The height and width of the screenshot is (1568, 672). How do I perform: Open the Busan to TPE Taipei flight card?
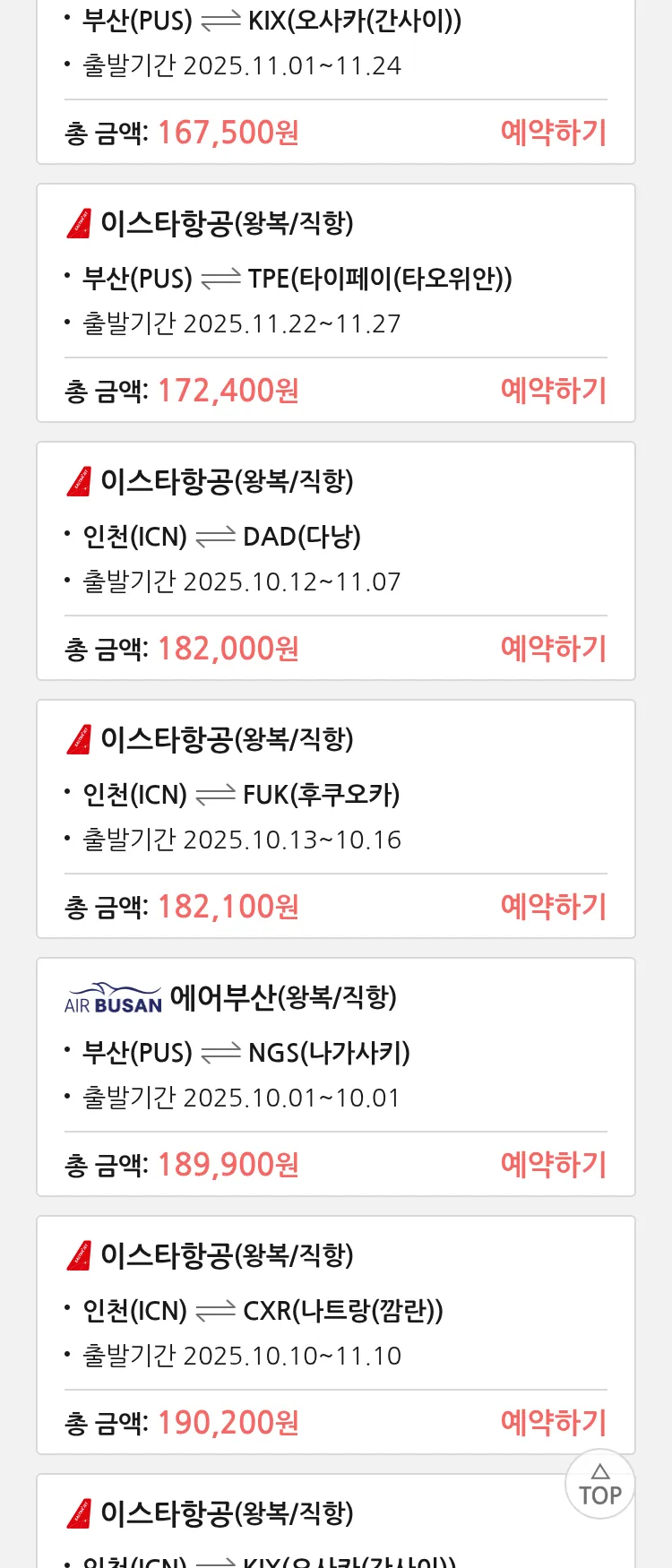[296, 279]
